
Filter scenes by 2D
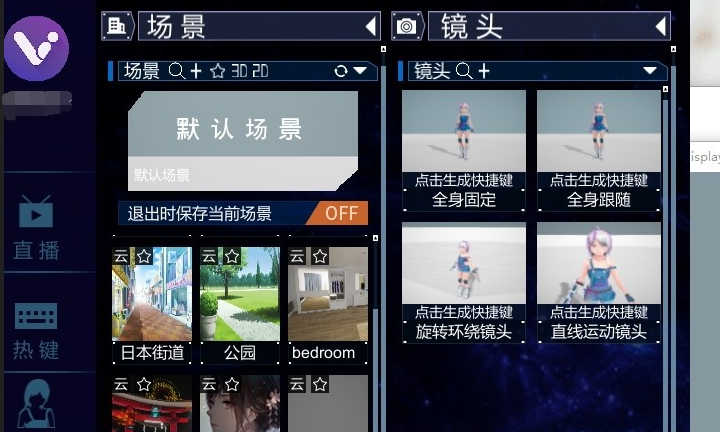[x=259, y=71]
